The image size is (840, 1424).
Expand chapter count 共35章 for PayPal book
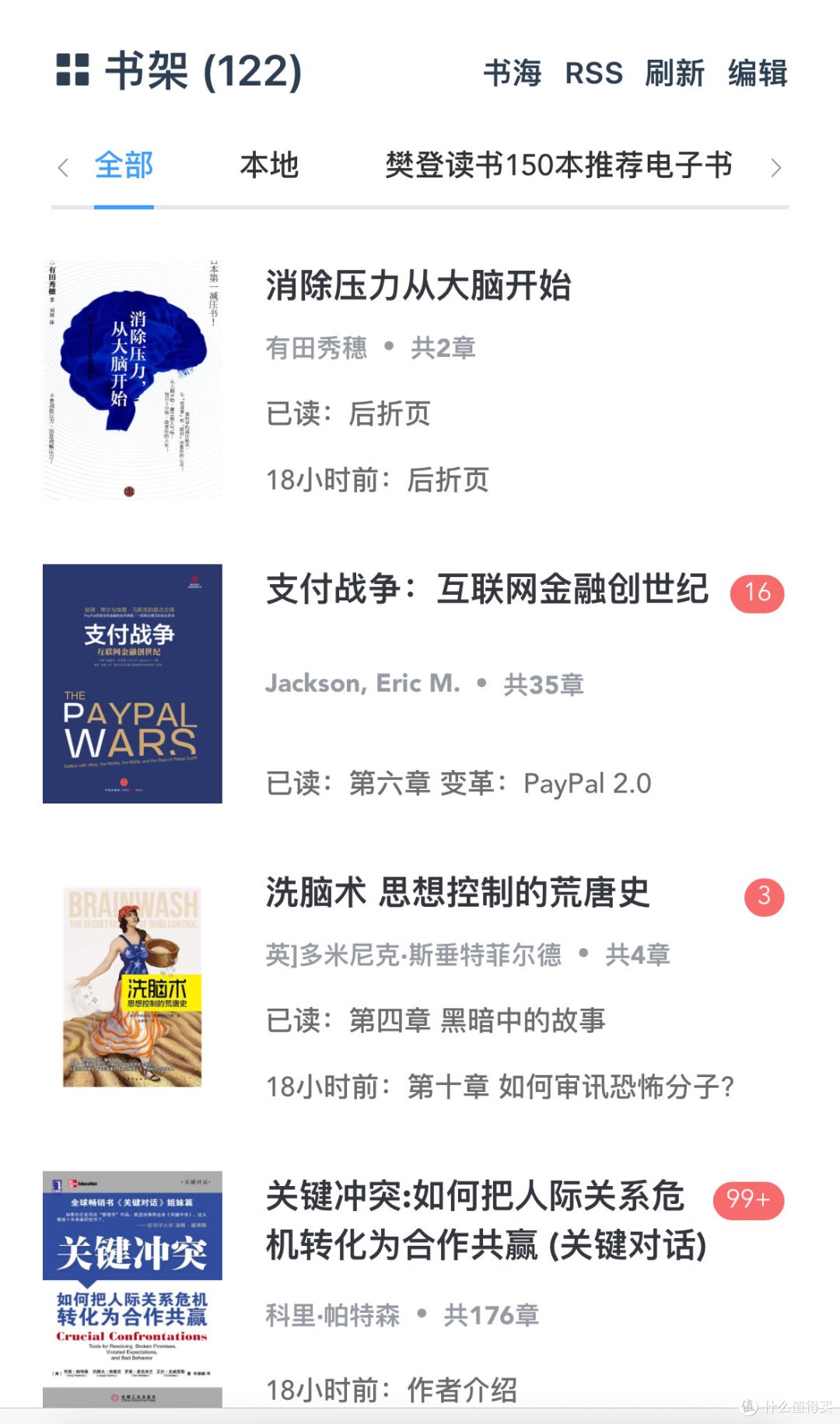(x=543, y=684)
